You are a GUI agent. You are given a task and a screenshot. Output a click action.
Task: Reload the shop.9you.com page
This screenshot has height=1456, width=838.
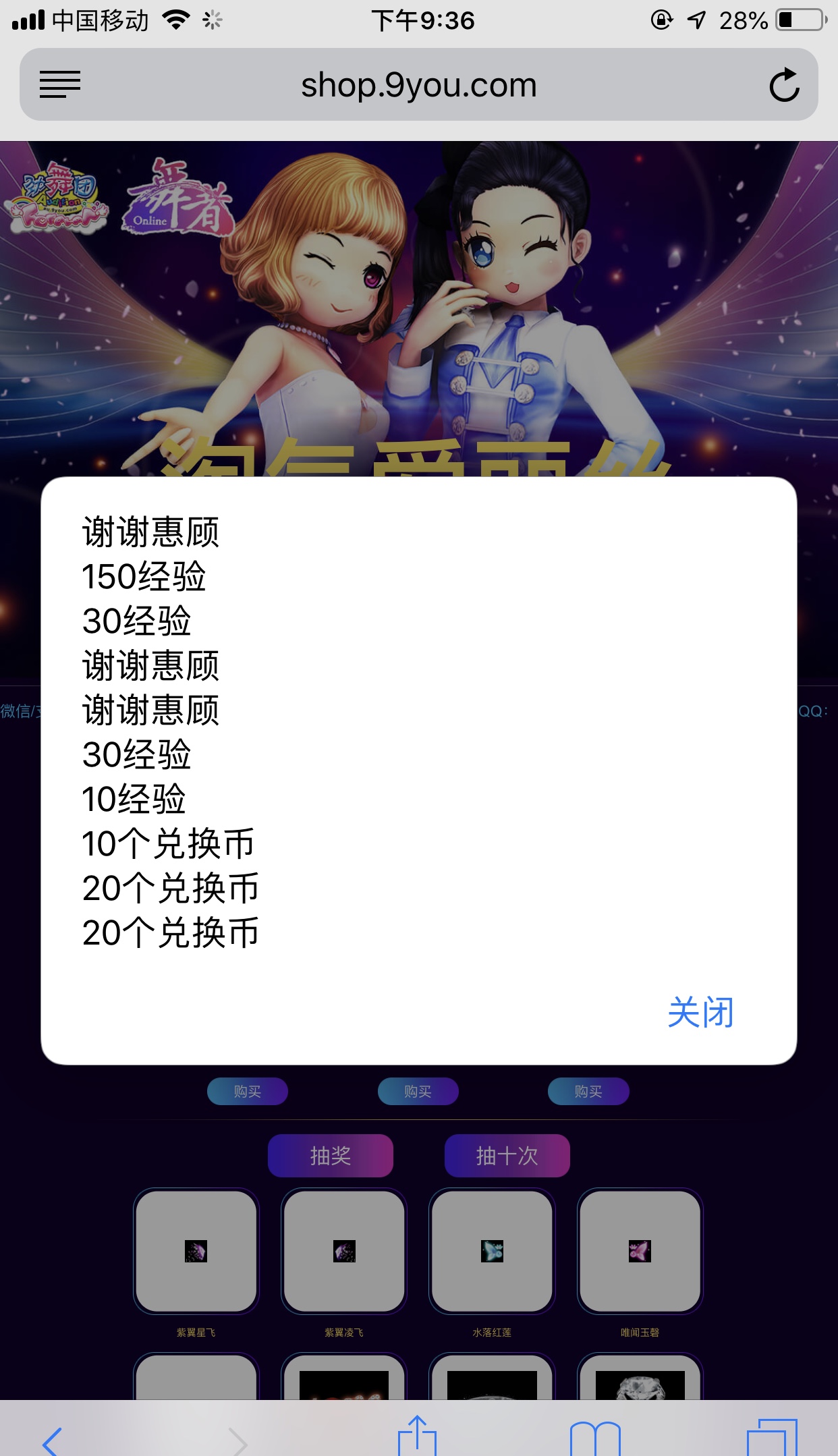(x=784, y=86)
